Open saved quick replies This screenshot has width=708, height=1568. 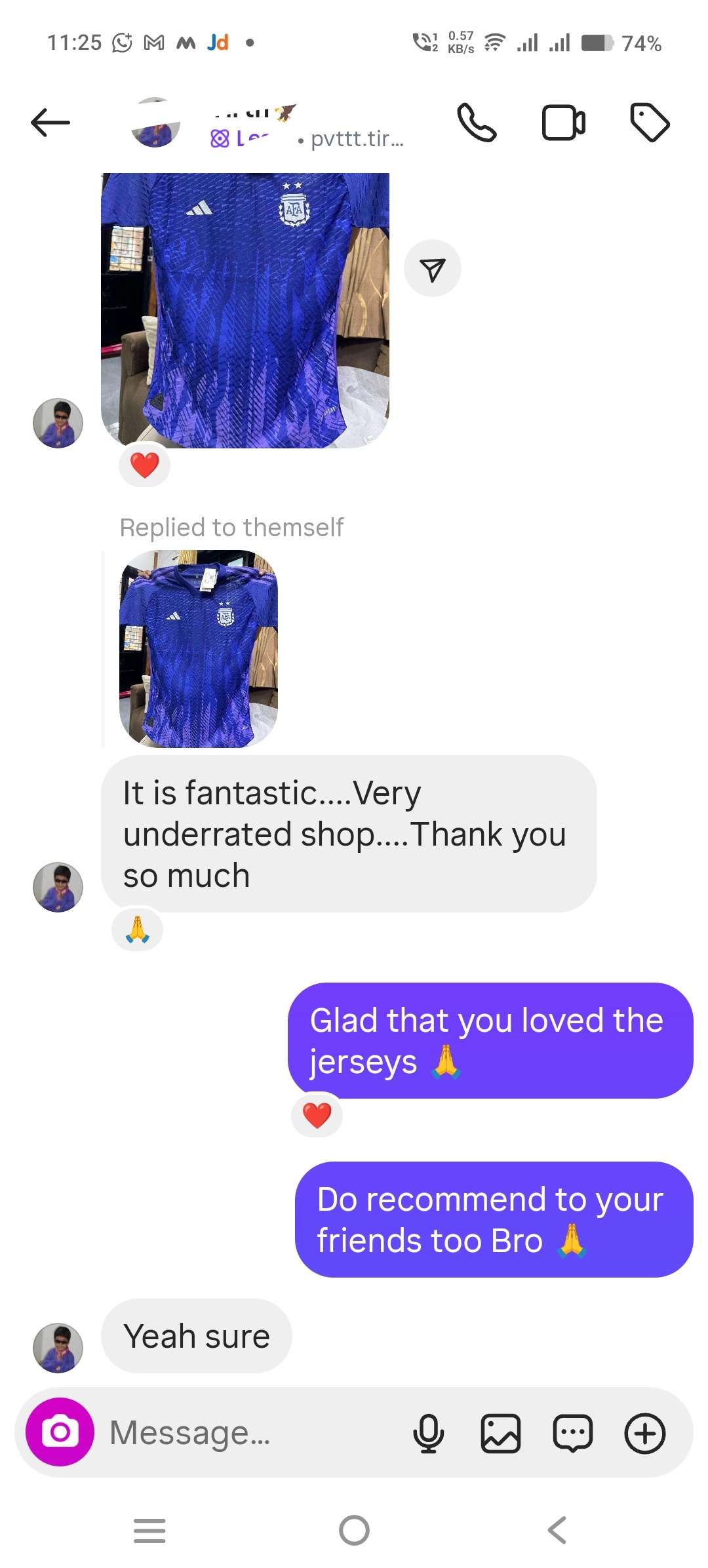573,1433
